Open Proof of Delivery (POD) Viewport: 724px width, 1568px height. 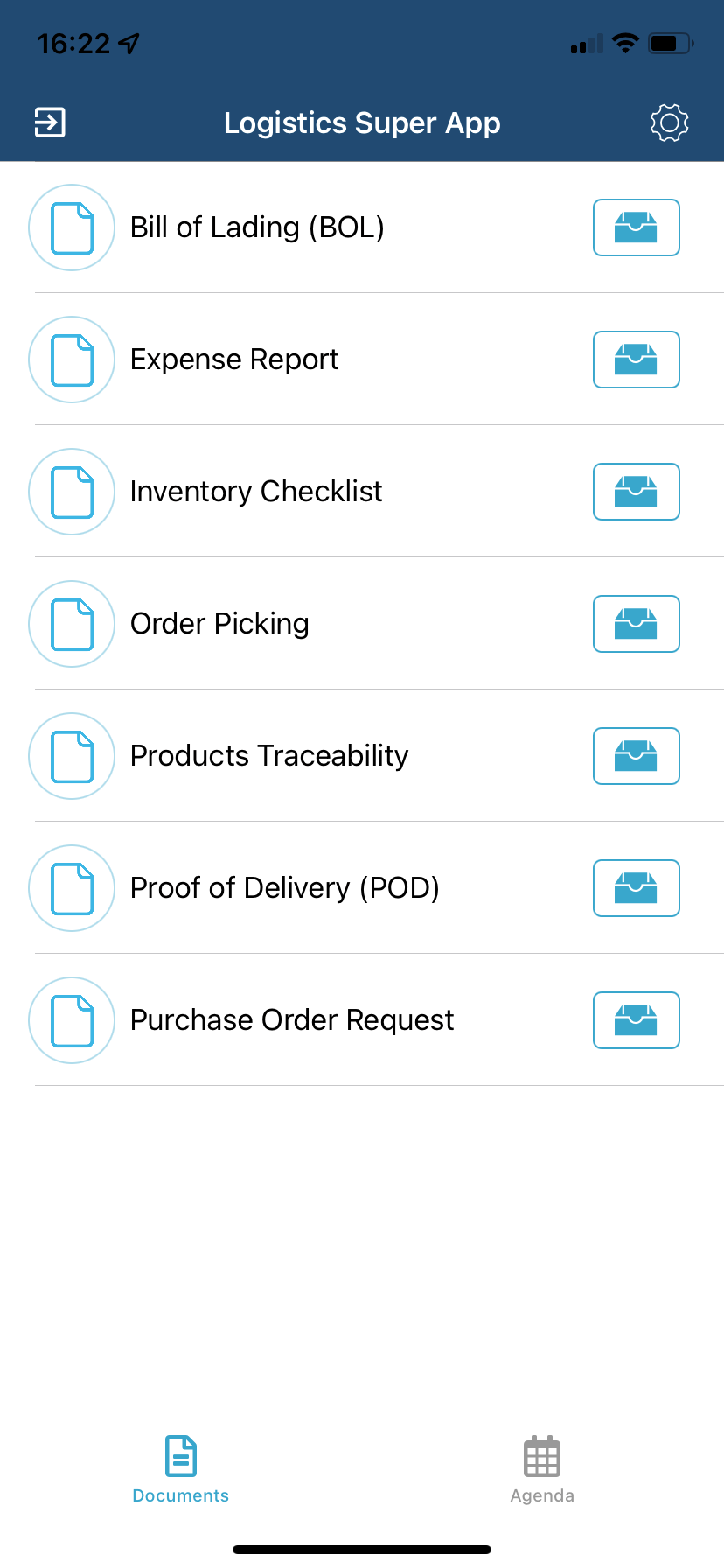tap(284, 888)
